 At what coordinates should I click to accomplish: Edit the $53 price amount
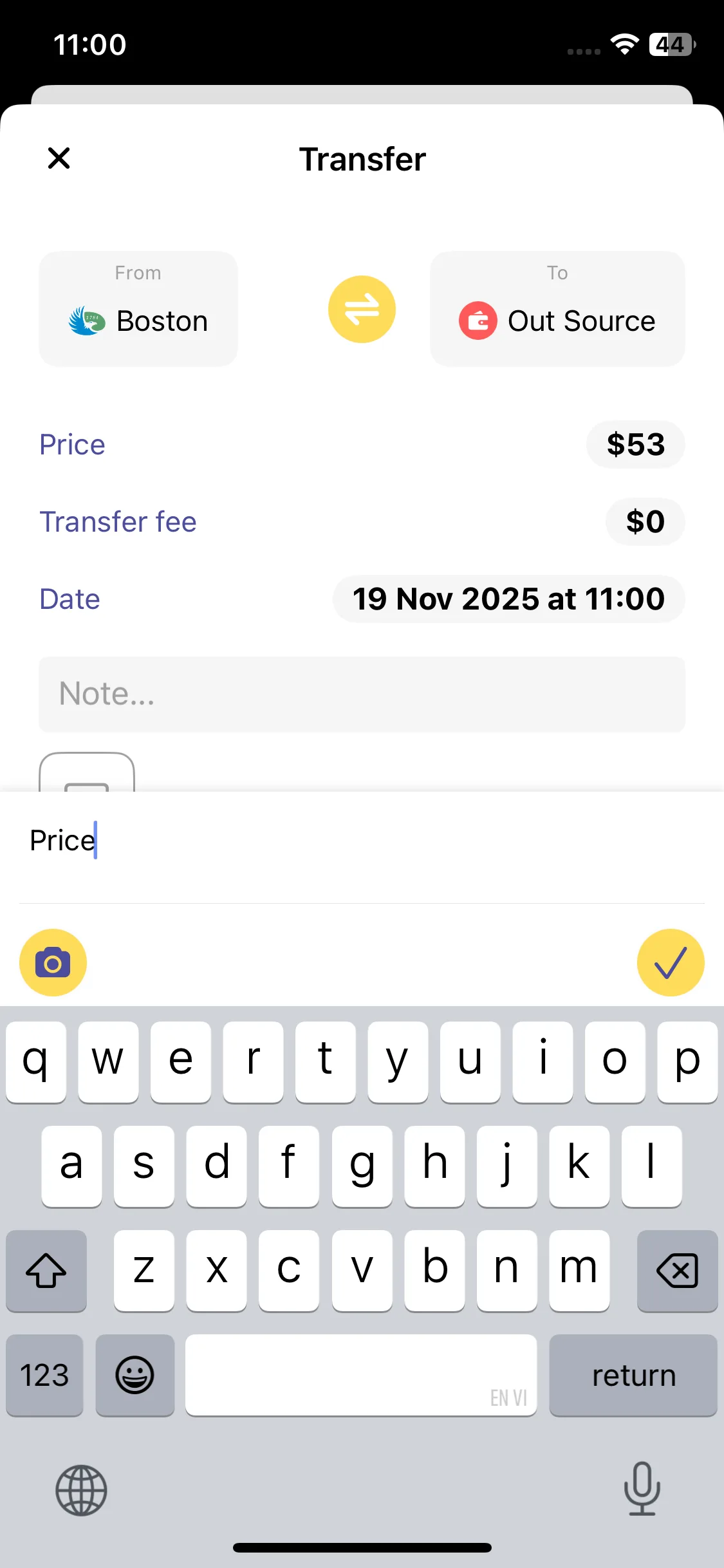[x=635, y=445]
